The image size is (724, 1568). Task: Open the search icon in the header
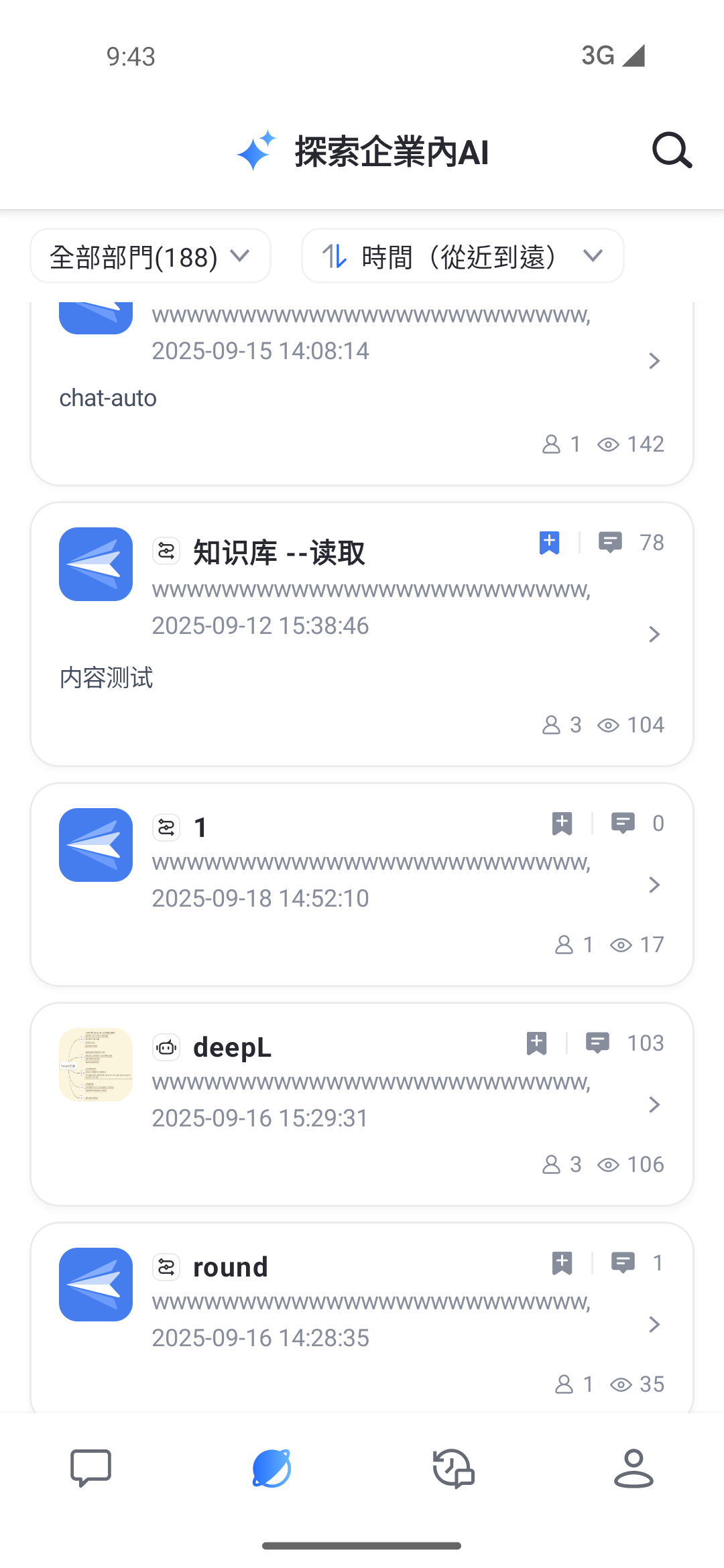point(672,150)
